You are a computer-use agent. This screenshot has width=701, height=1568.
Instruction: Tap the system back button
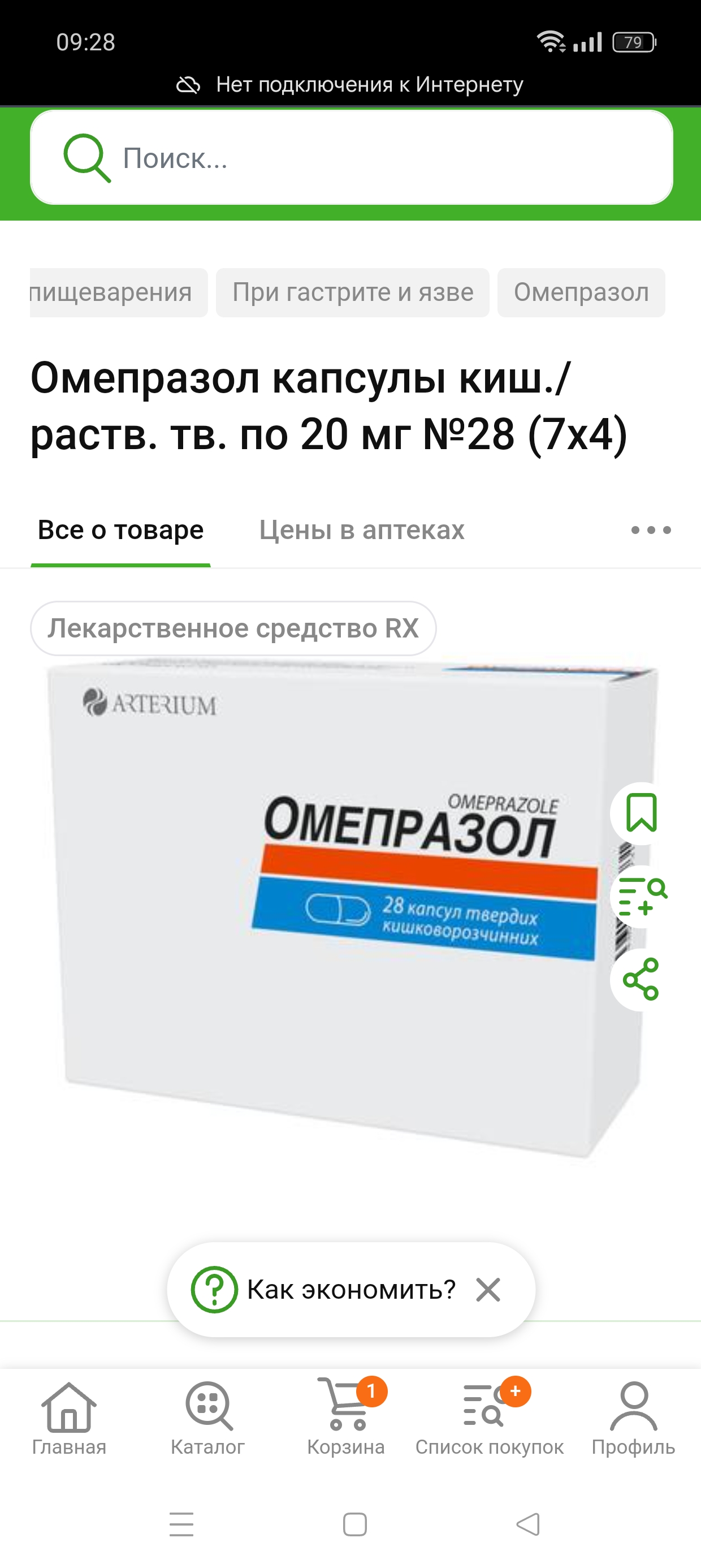[x=527, y=1524]
